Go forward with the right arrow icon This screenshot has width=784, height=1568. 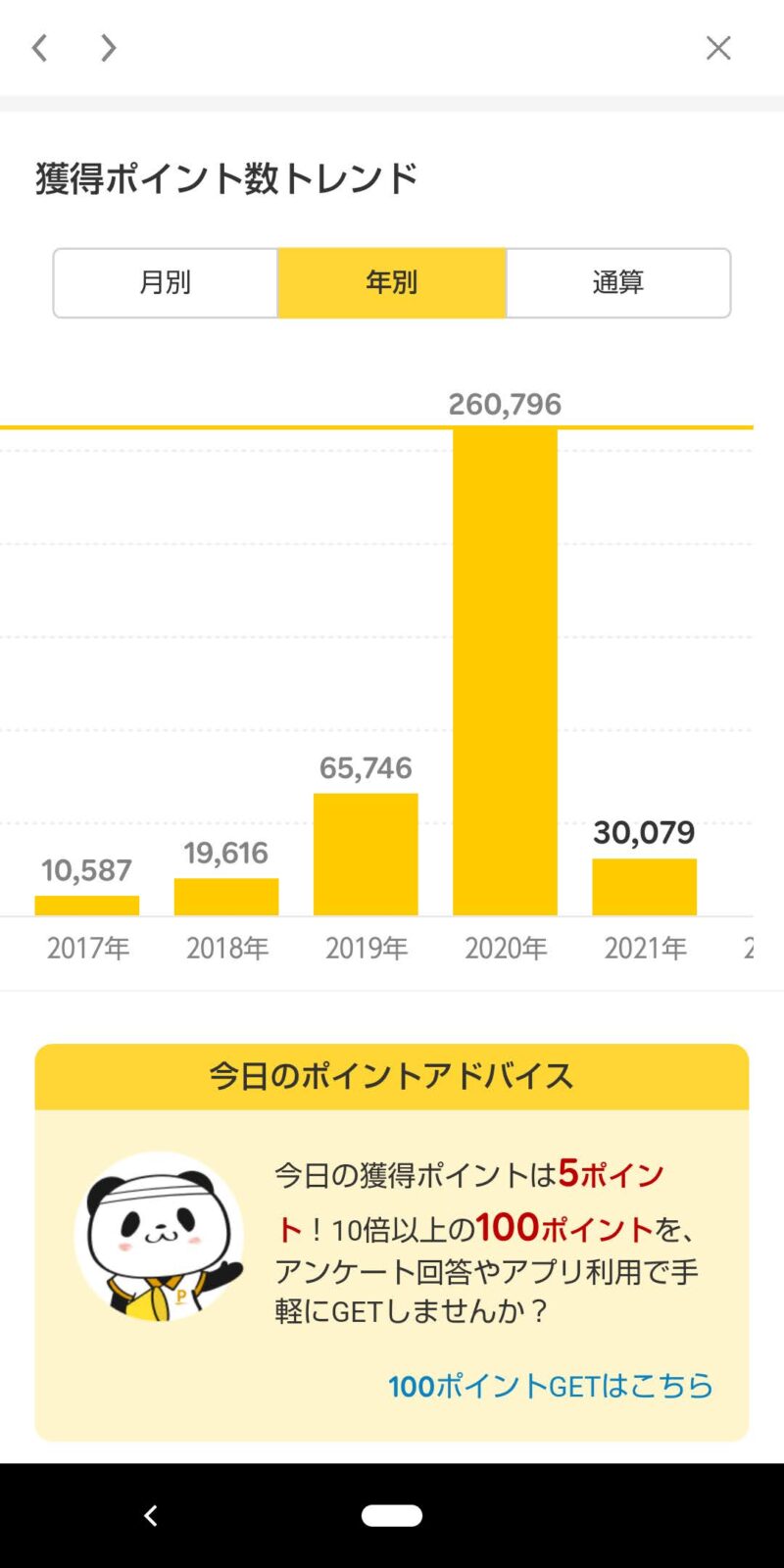[x=108, y=48]
